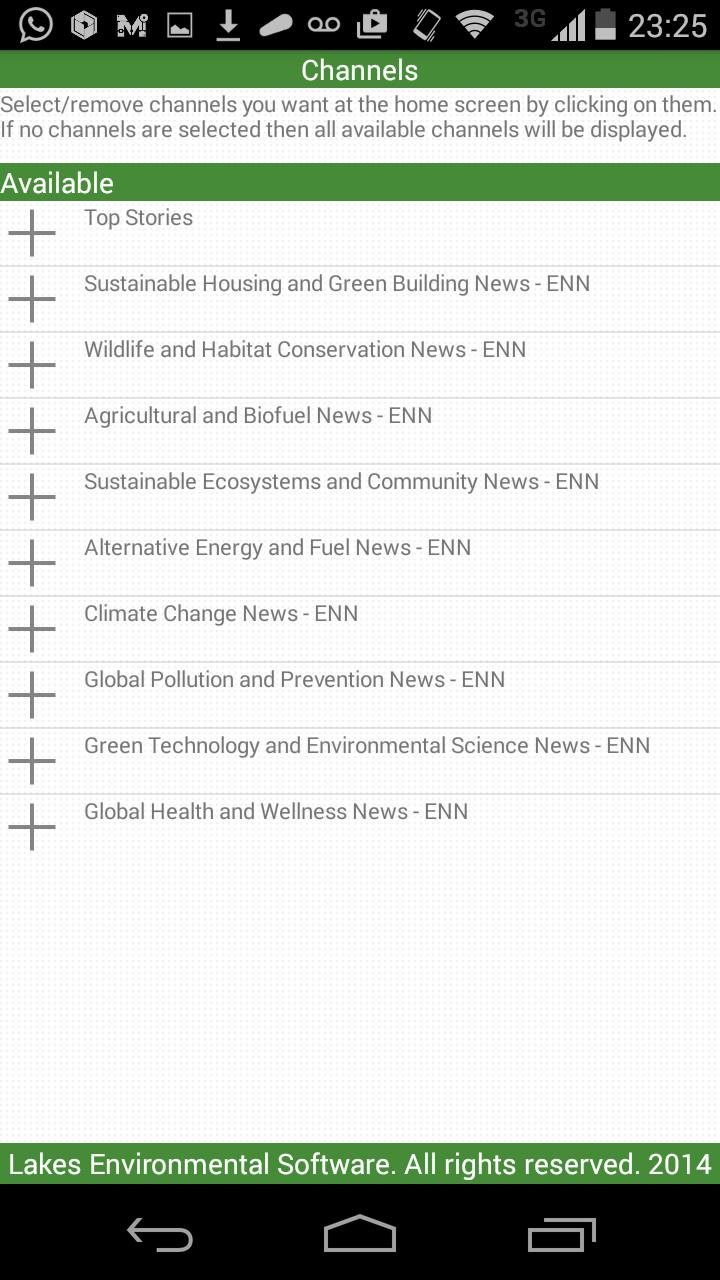Expand the Available channels section header
This screenshot has height=1280, width=720.
(58, 183)
